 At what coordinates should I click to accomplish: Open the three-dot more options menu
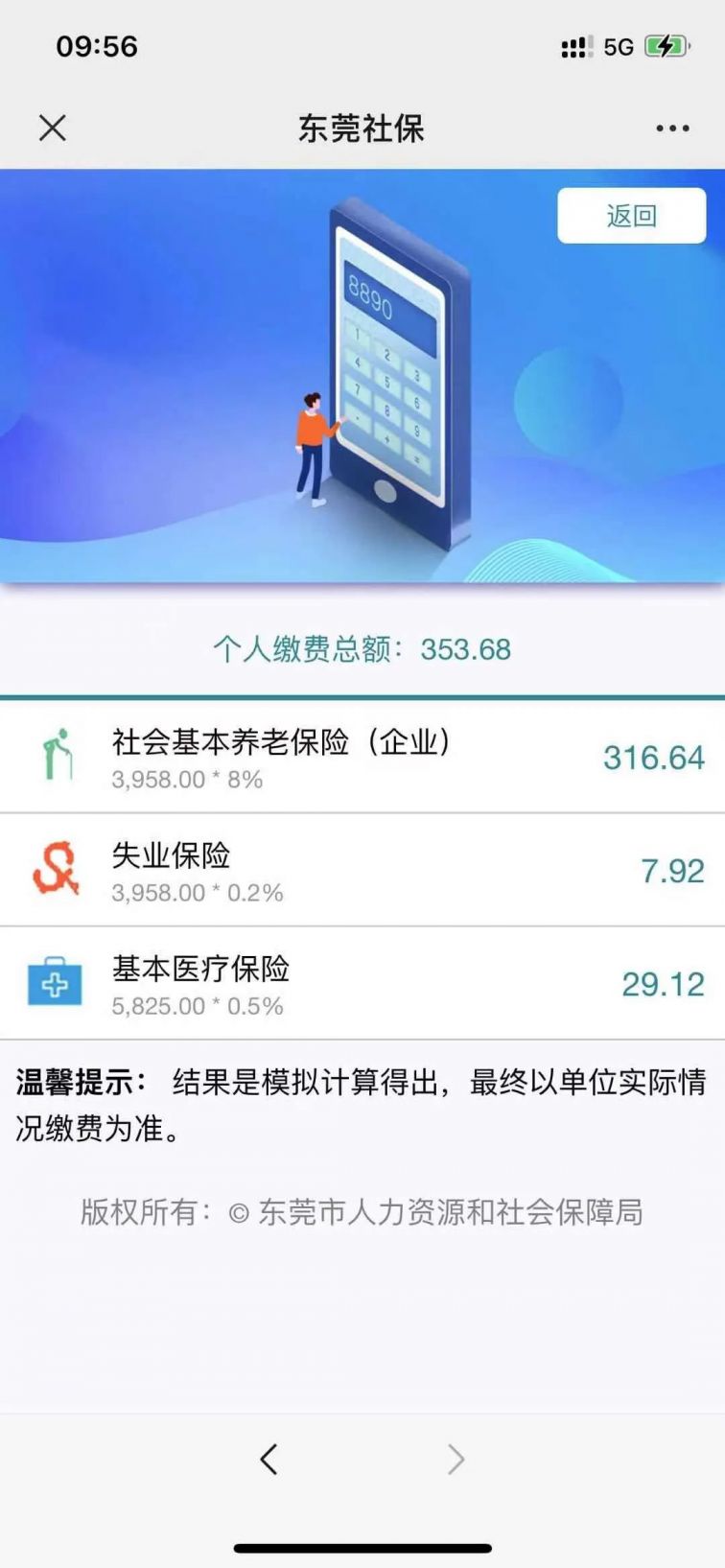pos(672,129)
